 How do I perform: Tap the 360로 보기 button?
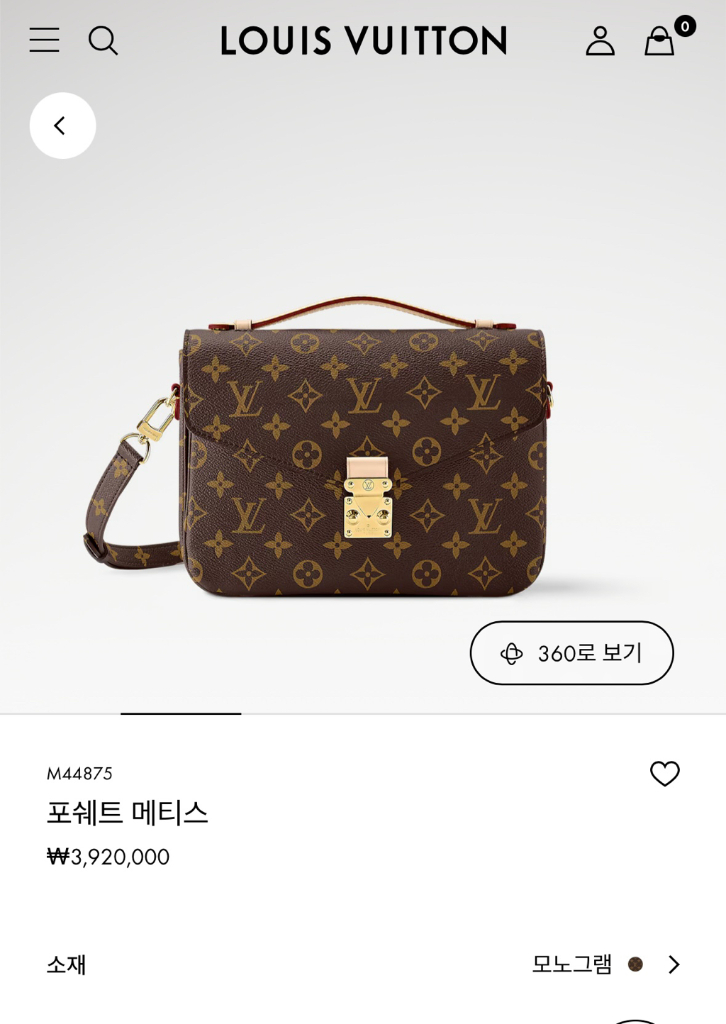571,653
